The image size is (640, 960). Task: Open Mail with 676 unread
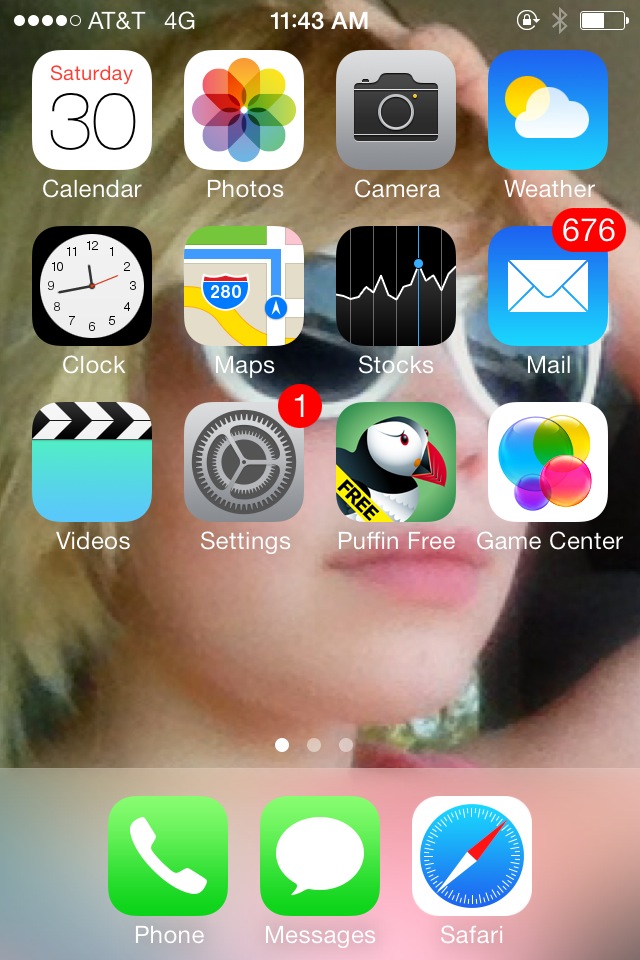[x=548, y=286]
